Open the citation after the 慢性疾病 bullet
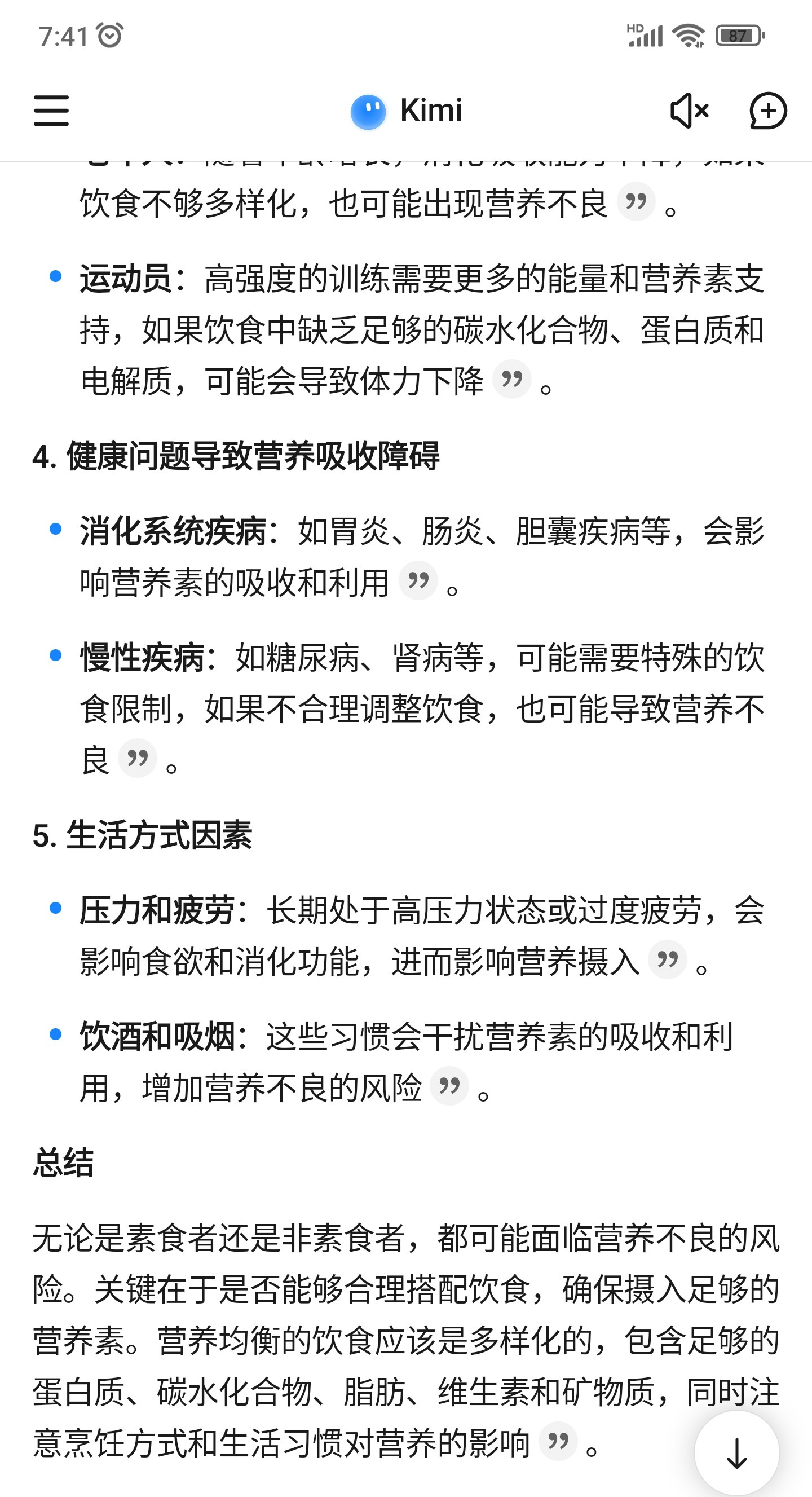 pos(138,758)
